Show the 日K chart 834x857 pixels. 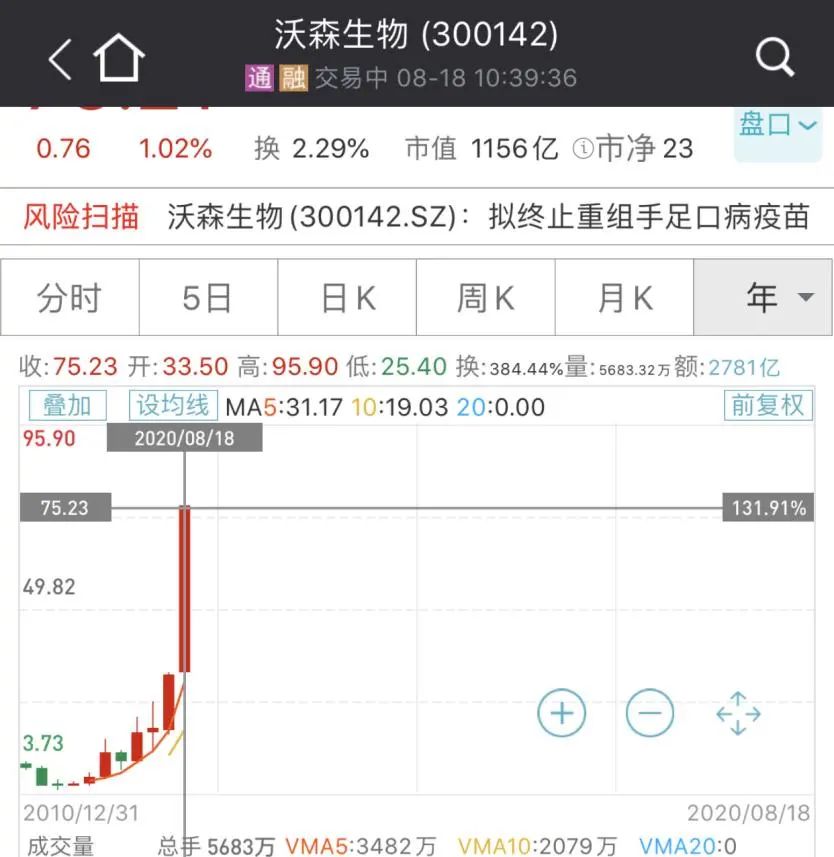click(x=347, y=297)
